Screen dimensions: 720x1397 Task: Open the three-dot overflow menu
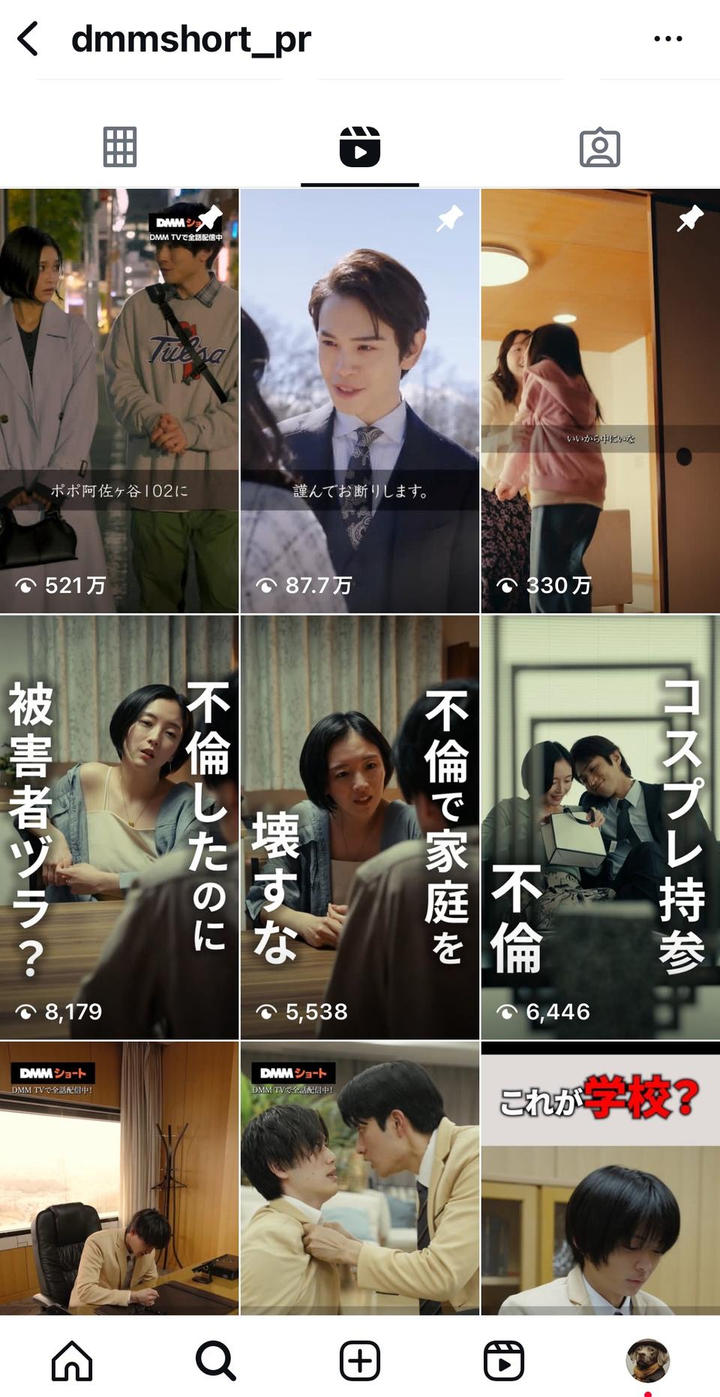(x=667, y=40)
